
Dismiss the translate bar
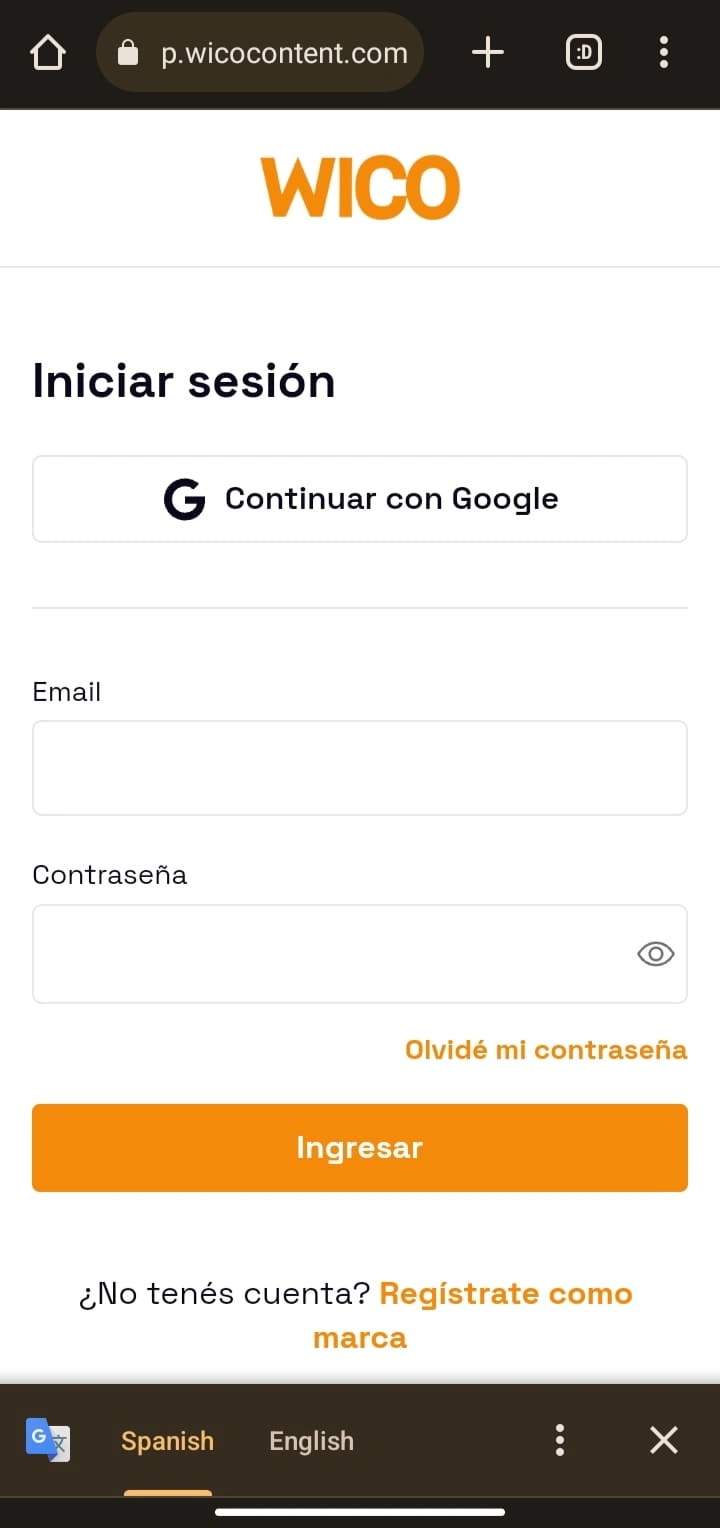(664, 1441)
